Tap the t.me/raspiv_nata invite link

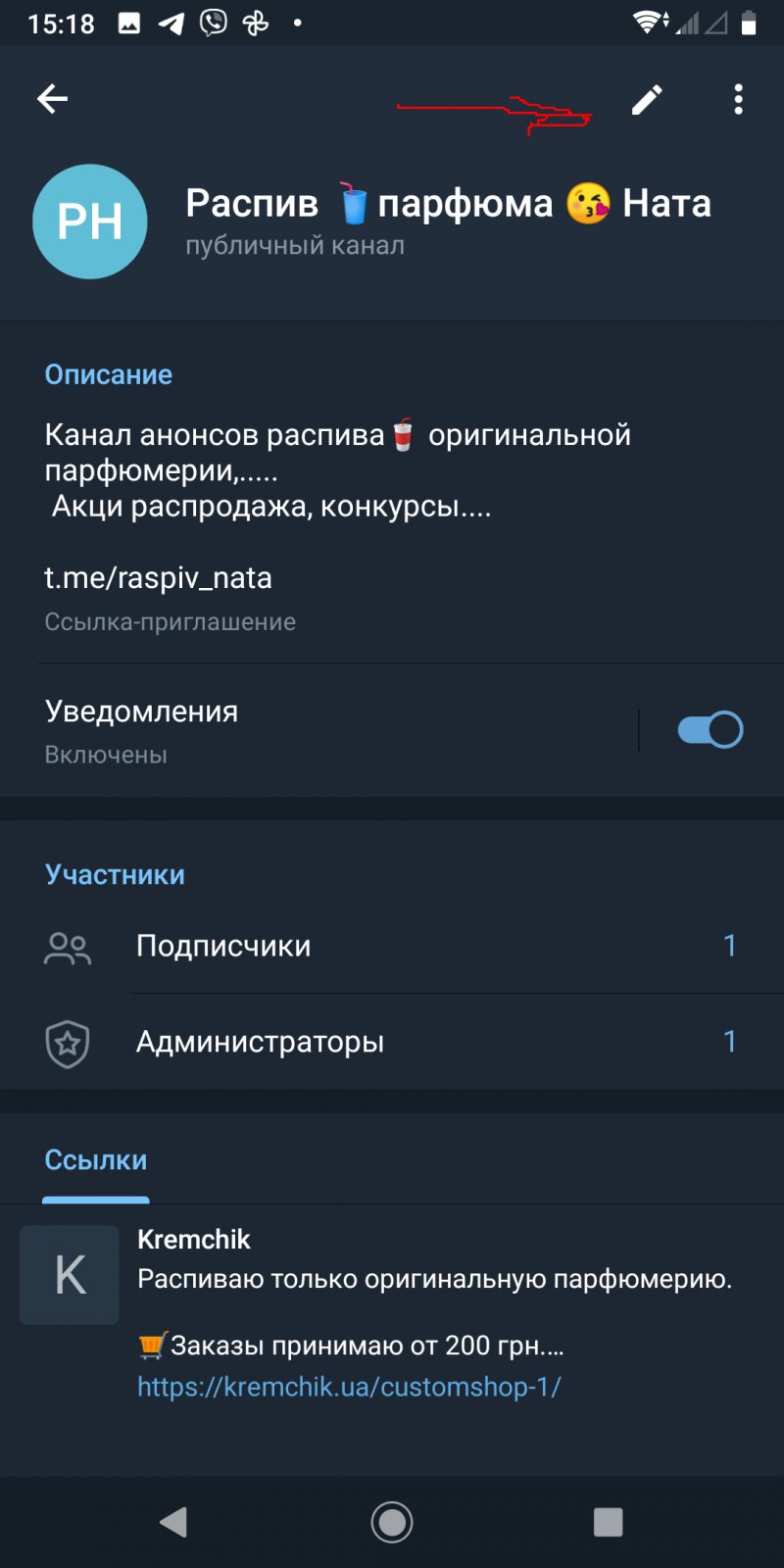click(x=159, y=578)
